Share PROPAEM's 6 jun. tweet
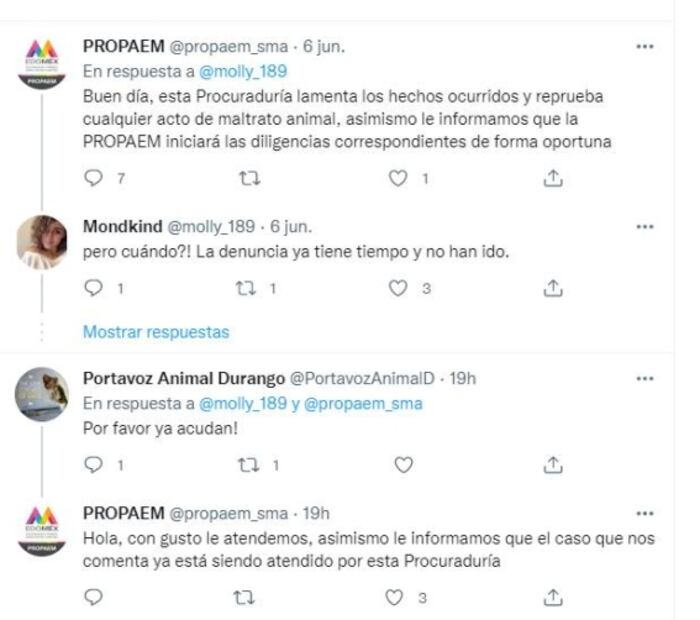This screenshot has width=700, height=620. 553,179
